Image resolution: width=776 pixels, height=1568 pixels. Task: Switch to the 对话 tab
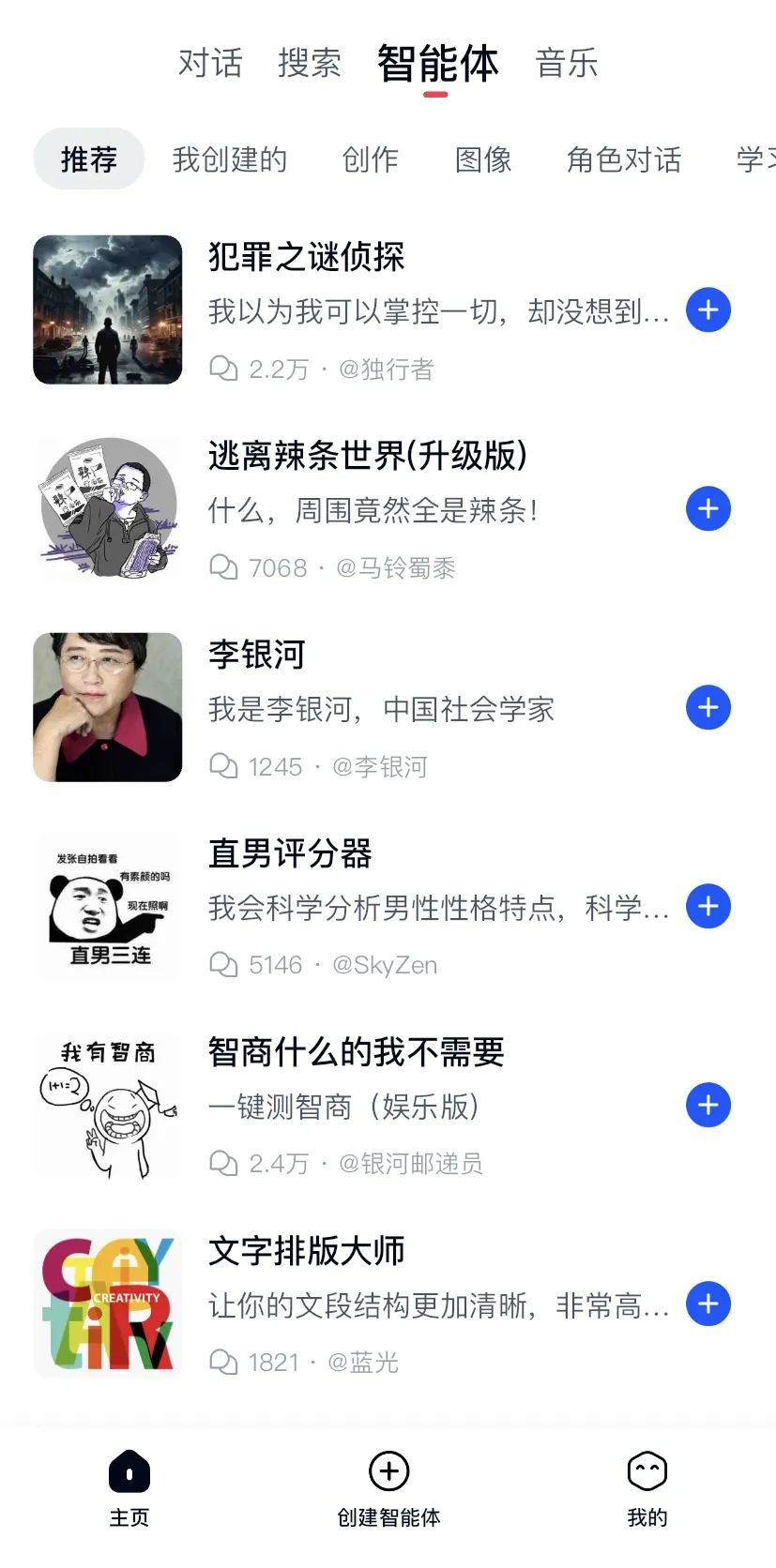210,64
